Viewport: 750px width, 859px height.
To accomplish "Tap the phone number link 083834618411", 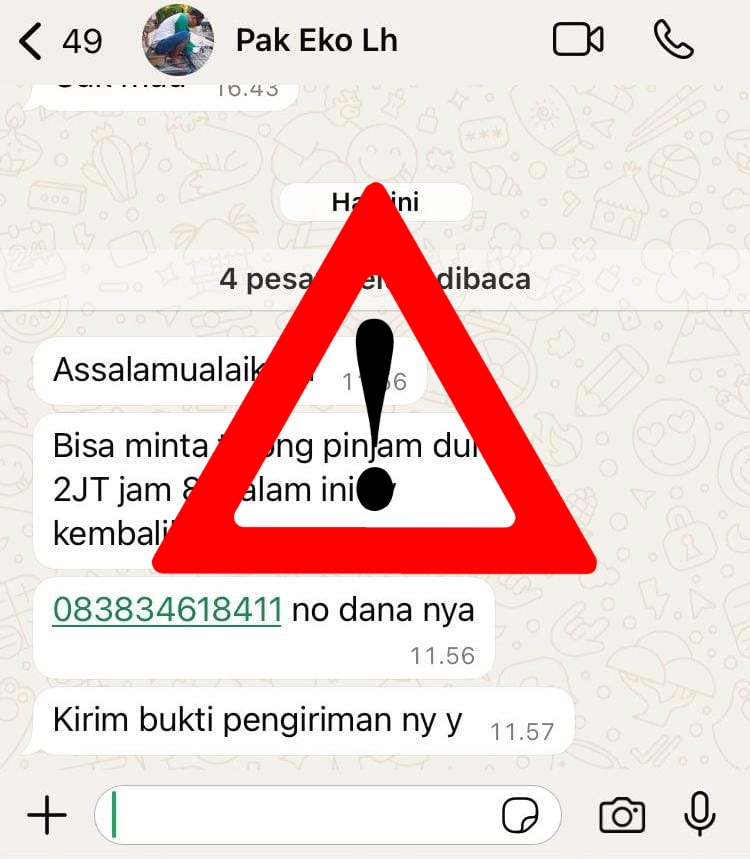I will click(167, 610).
